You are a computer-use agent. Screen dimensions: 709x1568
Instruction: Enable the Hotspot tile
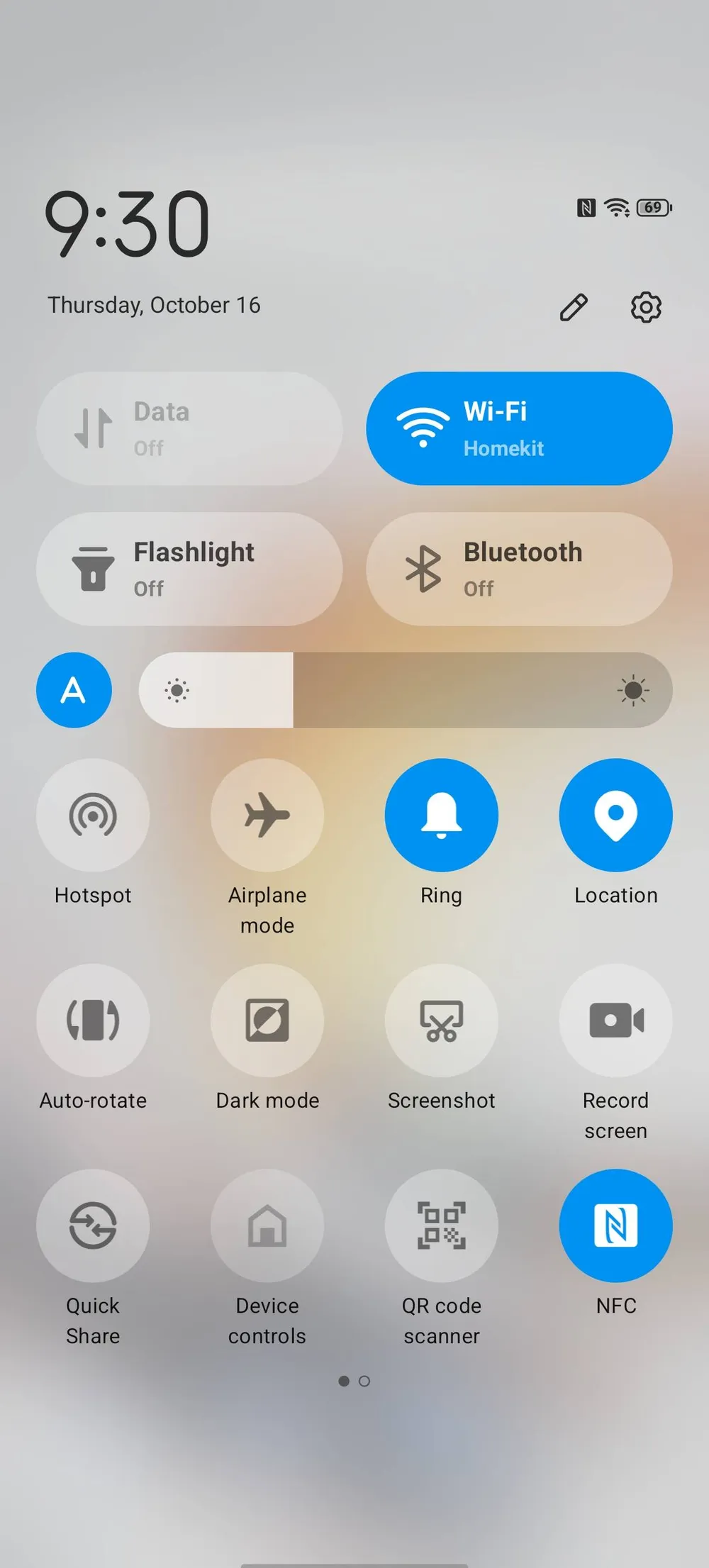pos(93,815)
